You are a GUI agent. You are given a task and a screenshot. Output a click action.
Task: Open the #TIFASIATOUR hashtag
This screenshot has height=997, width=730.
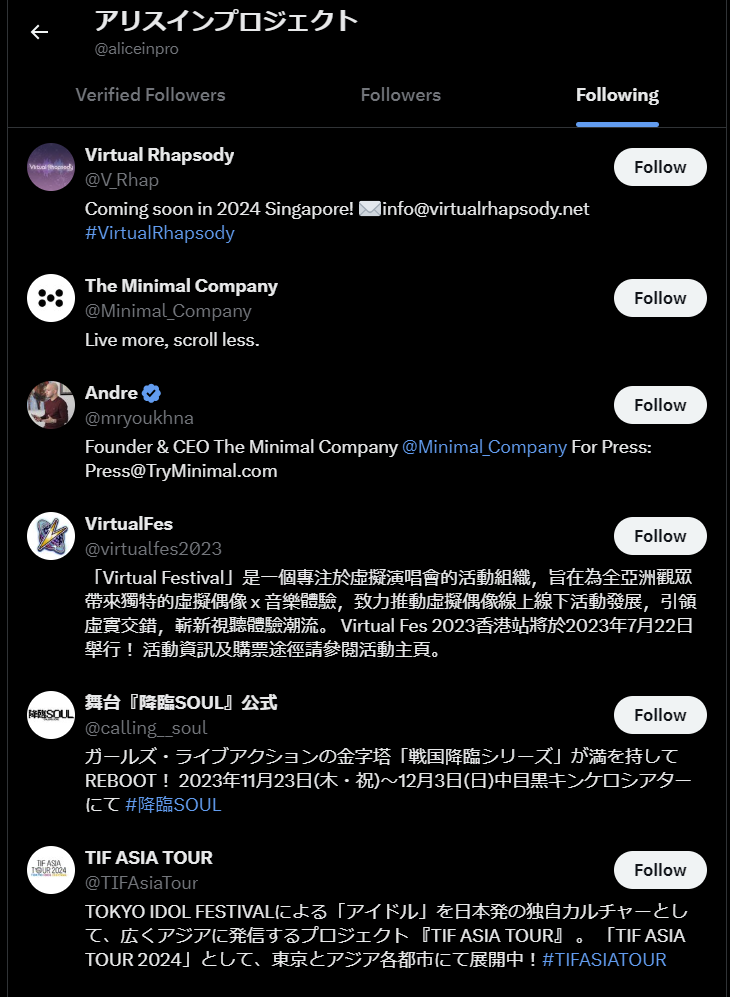point(604,959)
